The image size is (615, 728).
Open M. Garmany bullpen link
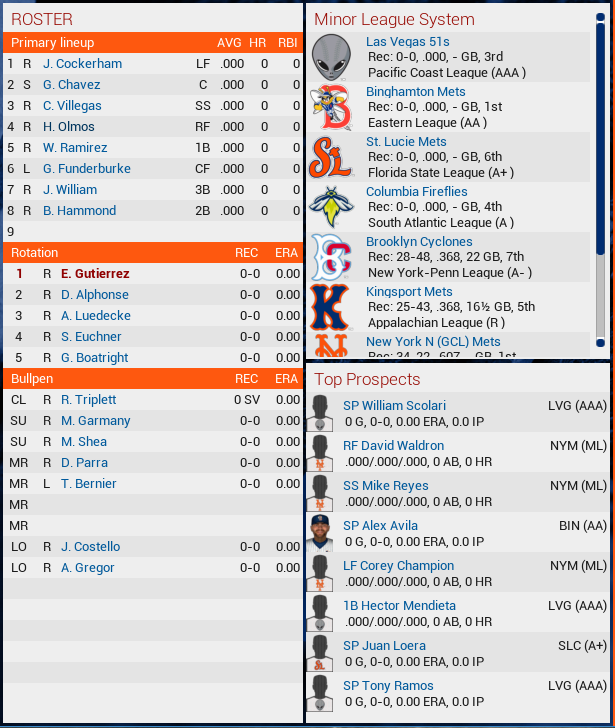point(95,421)
